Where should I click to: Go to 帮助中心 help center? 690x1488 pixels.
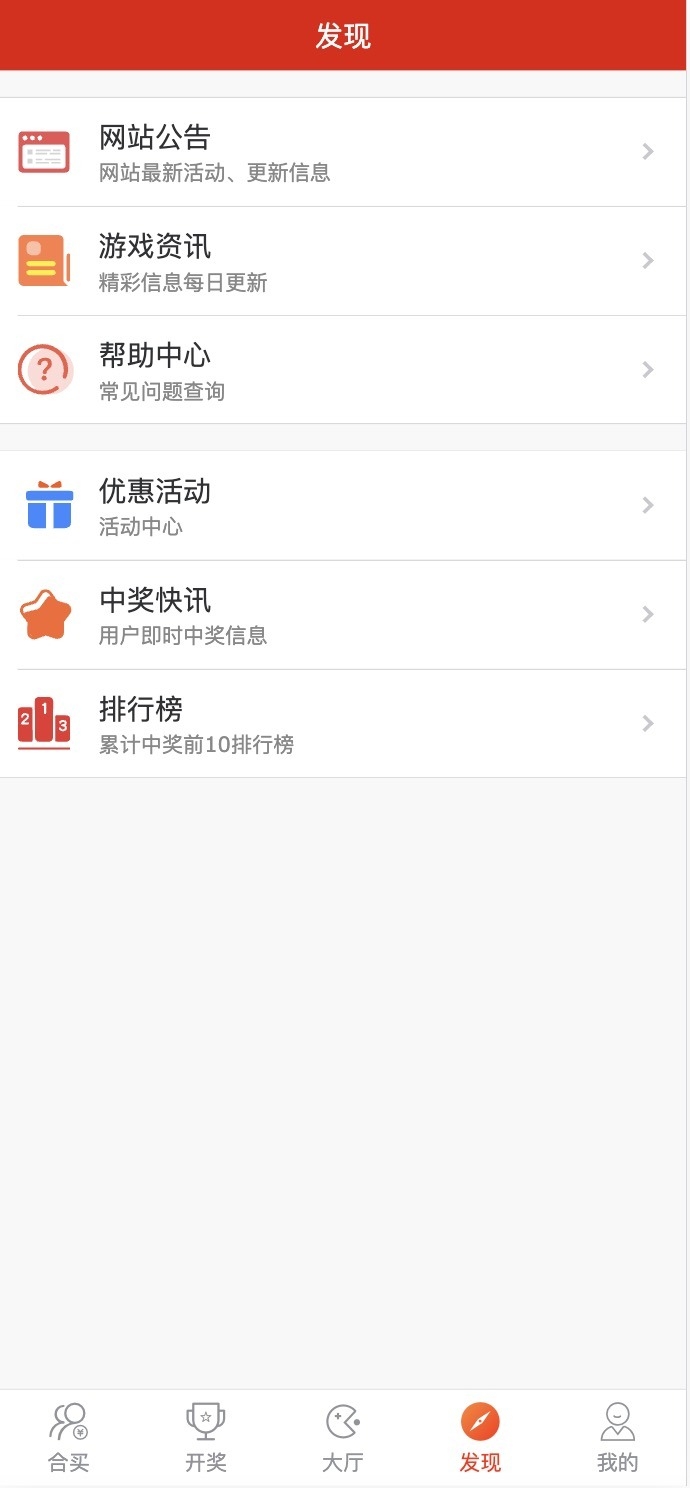(343, 370)
